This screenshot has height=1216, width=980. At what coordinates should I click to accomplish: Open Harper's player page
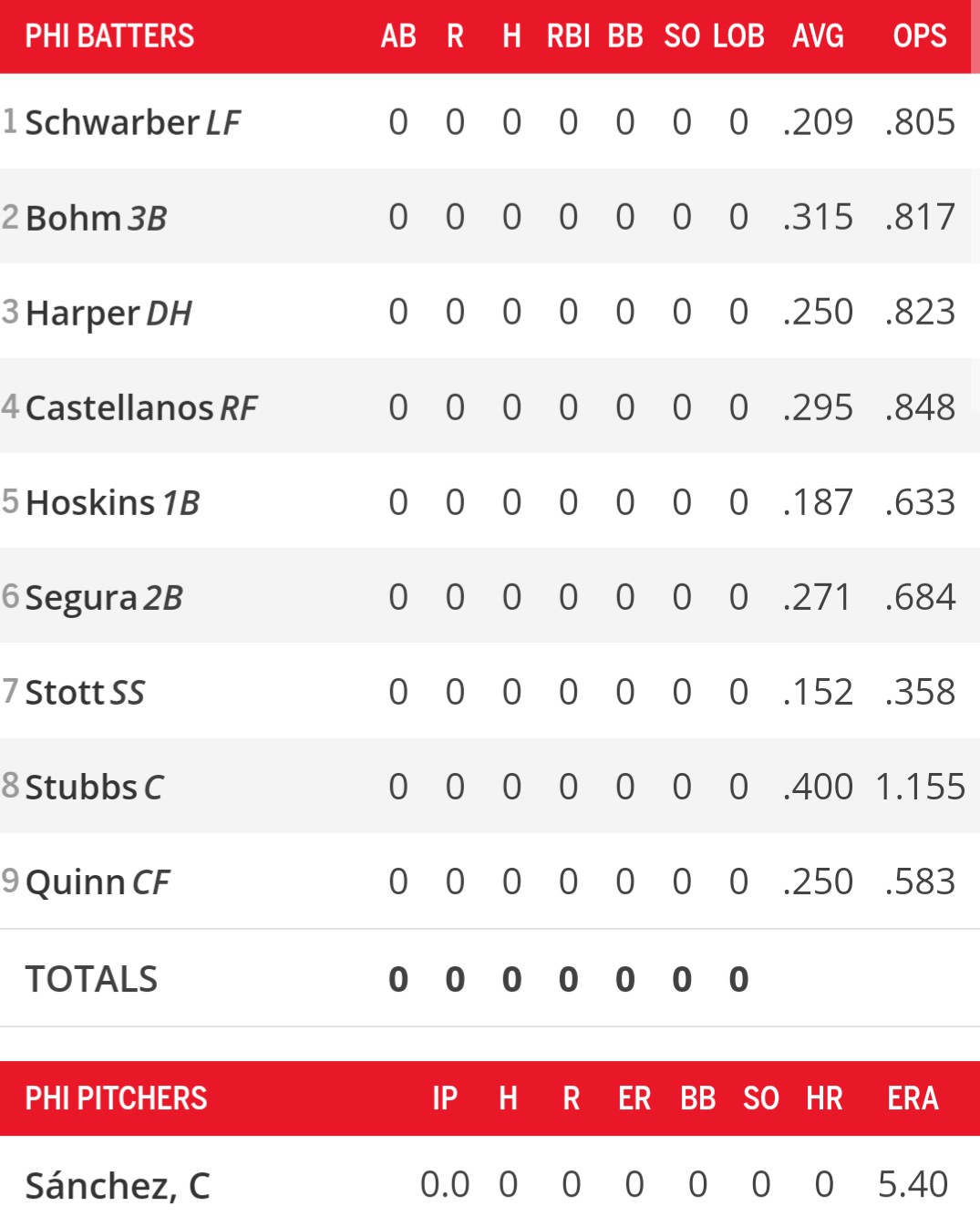pyautogui.click(x=84, y=313)
